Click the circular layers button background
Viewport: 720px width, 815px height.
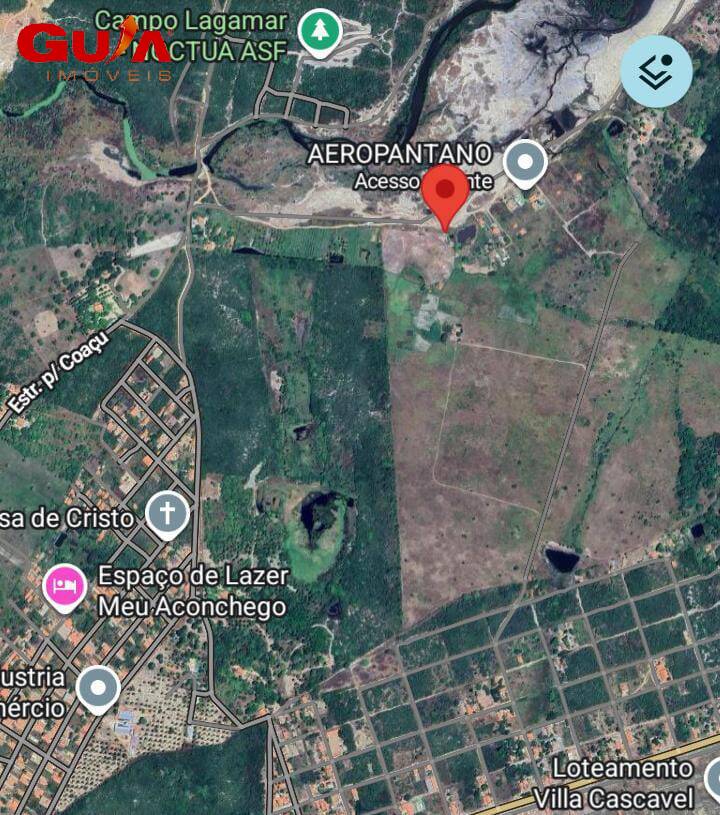(x=655, y=72)
